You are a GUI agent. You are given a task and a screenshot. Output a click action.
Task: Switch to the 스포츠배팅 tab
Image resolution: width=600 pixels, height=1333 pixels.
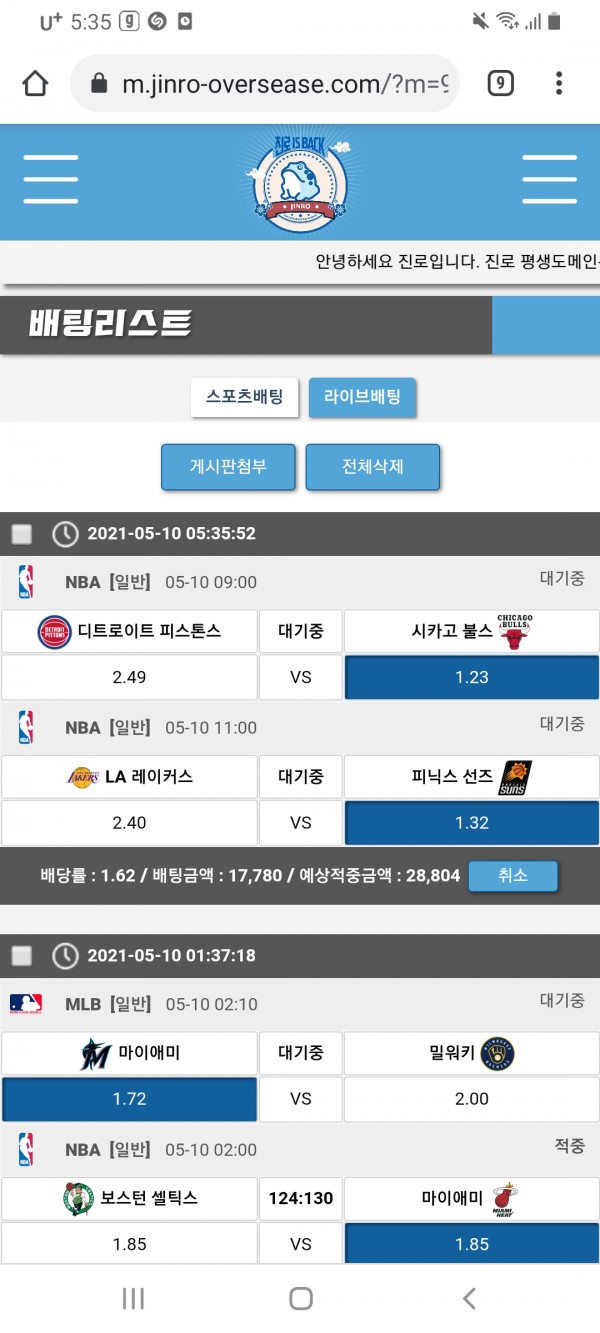245,397
